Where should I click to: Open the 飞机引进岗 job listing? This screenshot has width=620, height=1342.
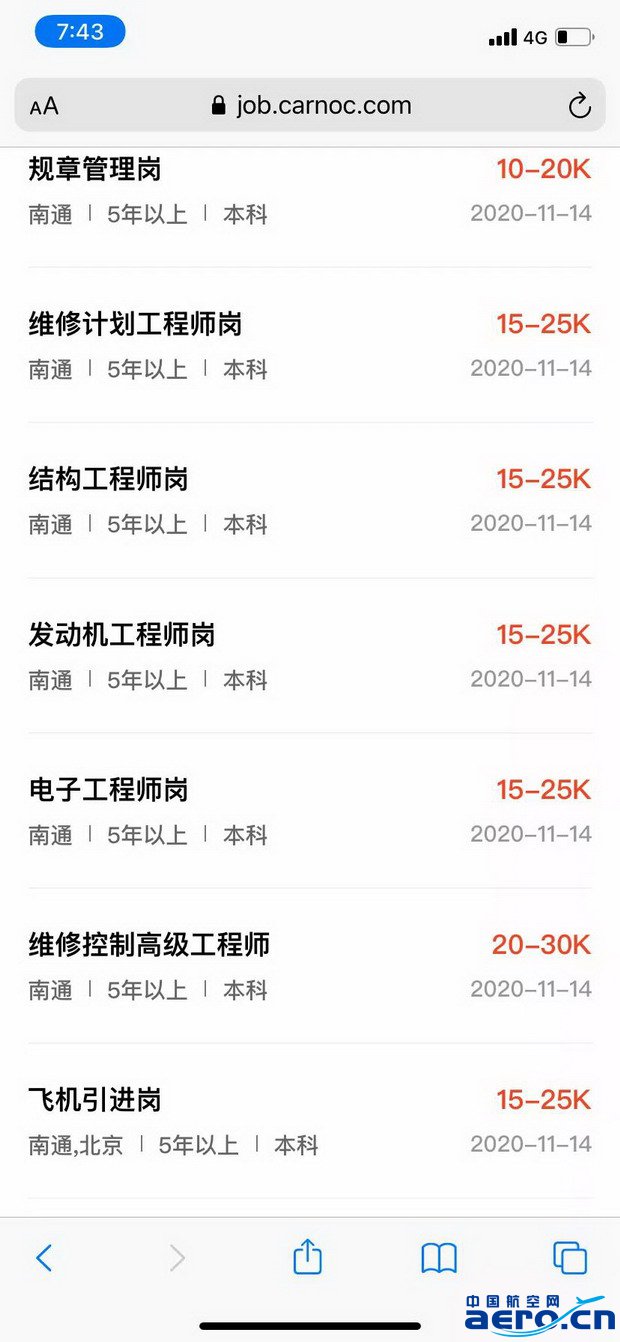point(310,1120)
